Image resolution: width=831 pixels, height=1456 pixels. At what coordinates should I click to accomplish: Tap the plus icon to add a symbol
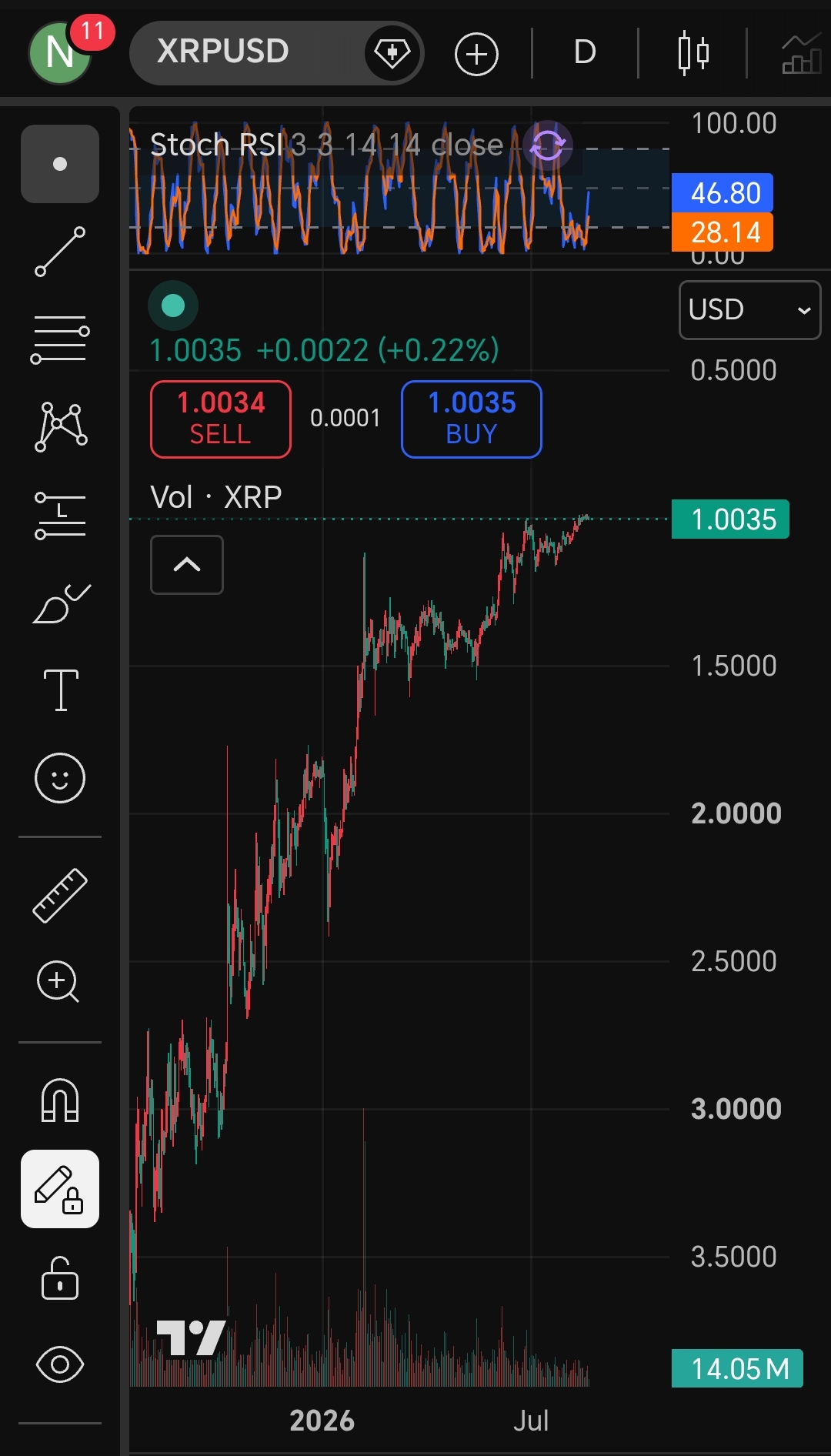click(x=476, y=54)
